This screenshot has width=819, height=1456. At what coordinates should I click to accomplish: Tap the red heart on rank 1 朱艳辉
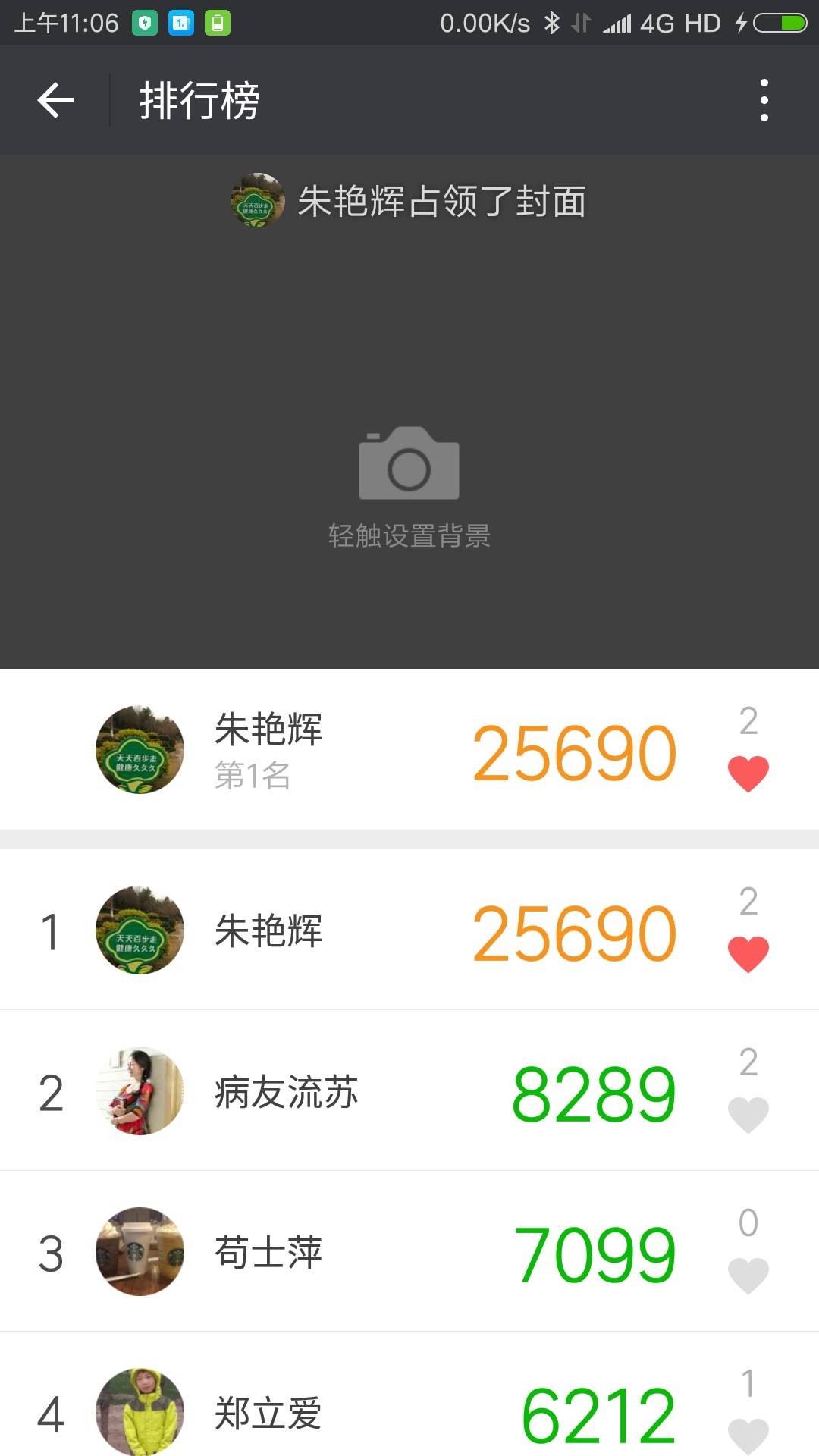coord(748,954)
